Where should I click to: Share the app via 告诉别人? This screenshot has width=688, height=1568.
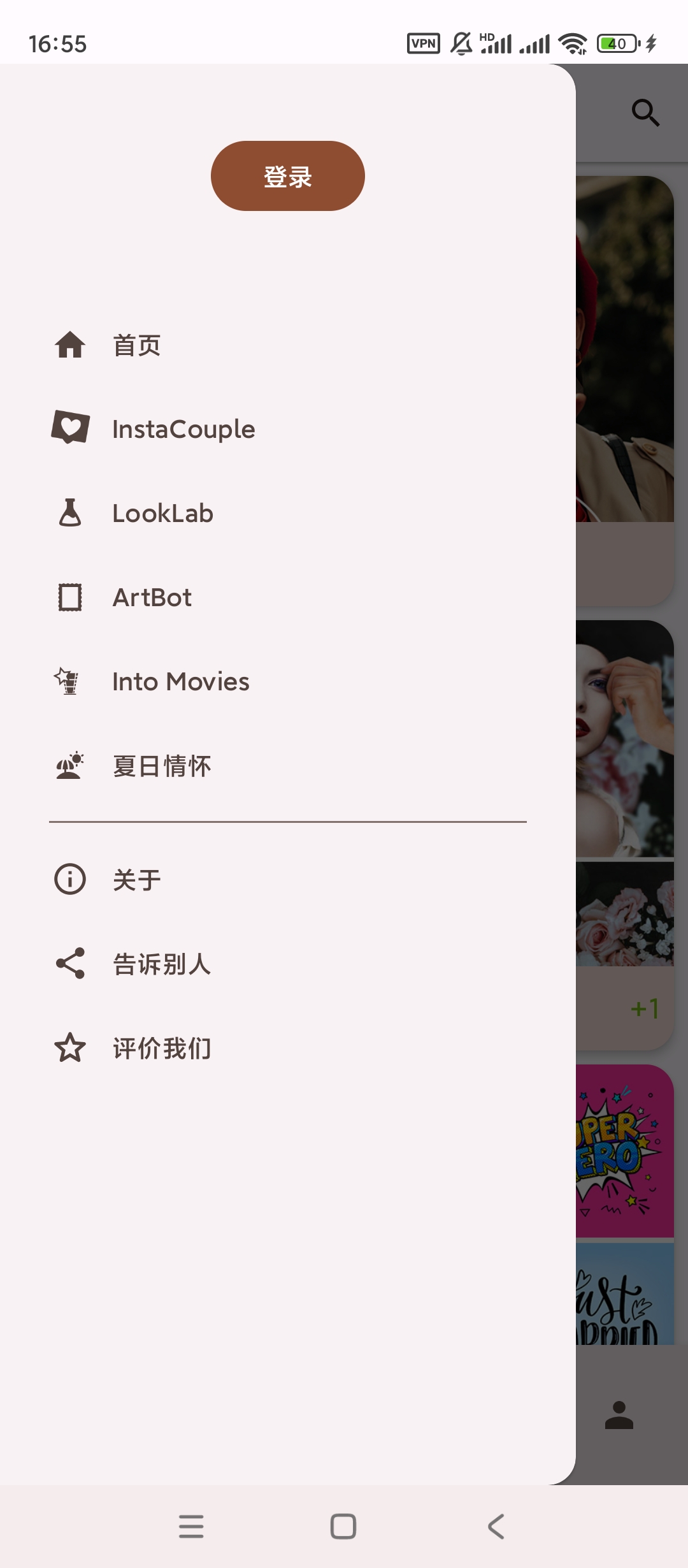click(162, 964)
